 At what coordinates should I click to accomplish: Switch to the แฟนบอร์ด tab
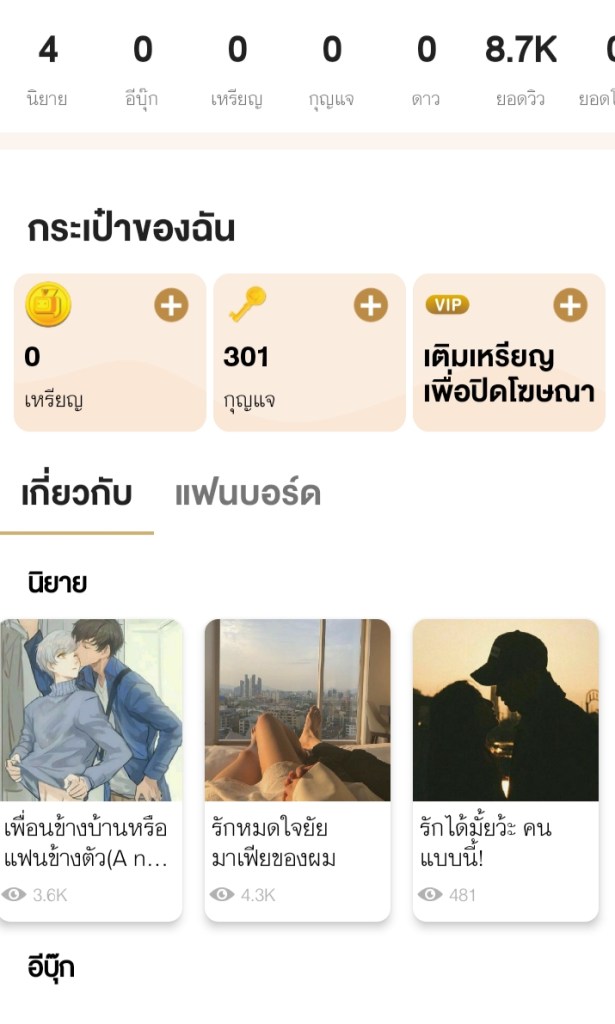[x=248, y=494]
